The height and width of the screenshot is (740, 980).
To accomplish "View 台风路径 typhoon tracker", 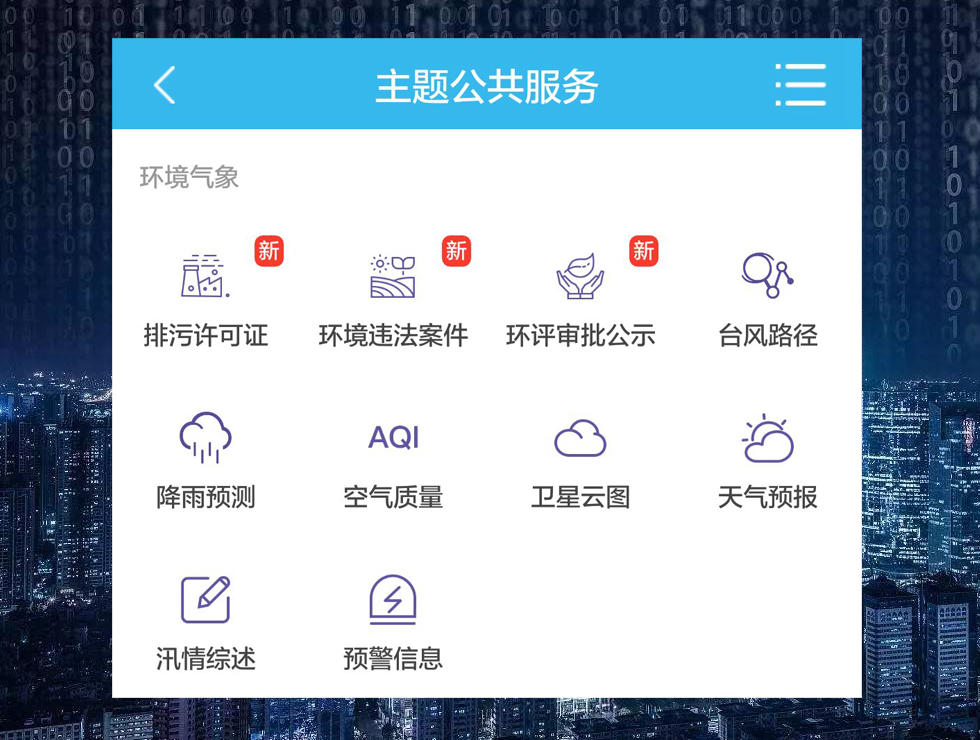I will click(767, 295).
